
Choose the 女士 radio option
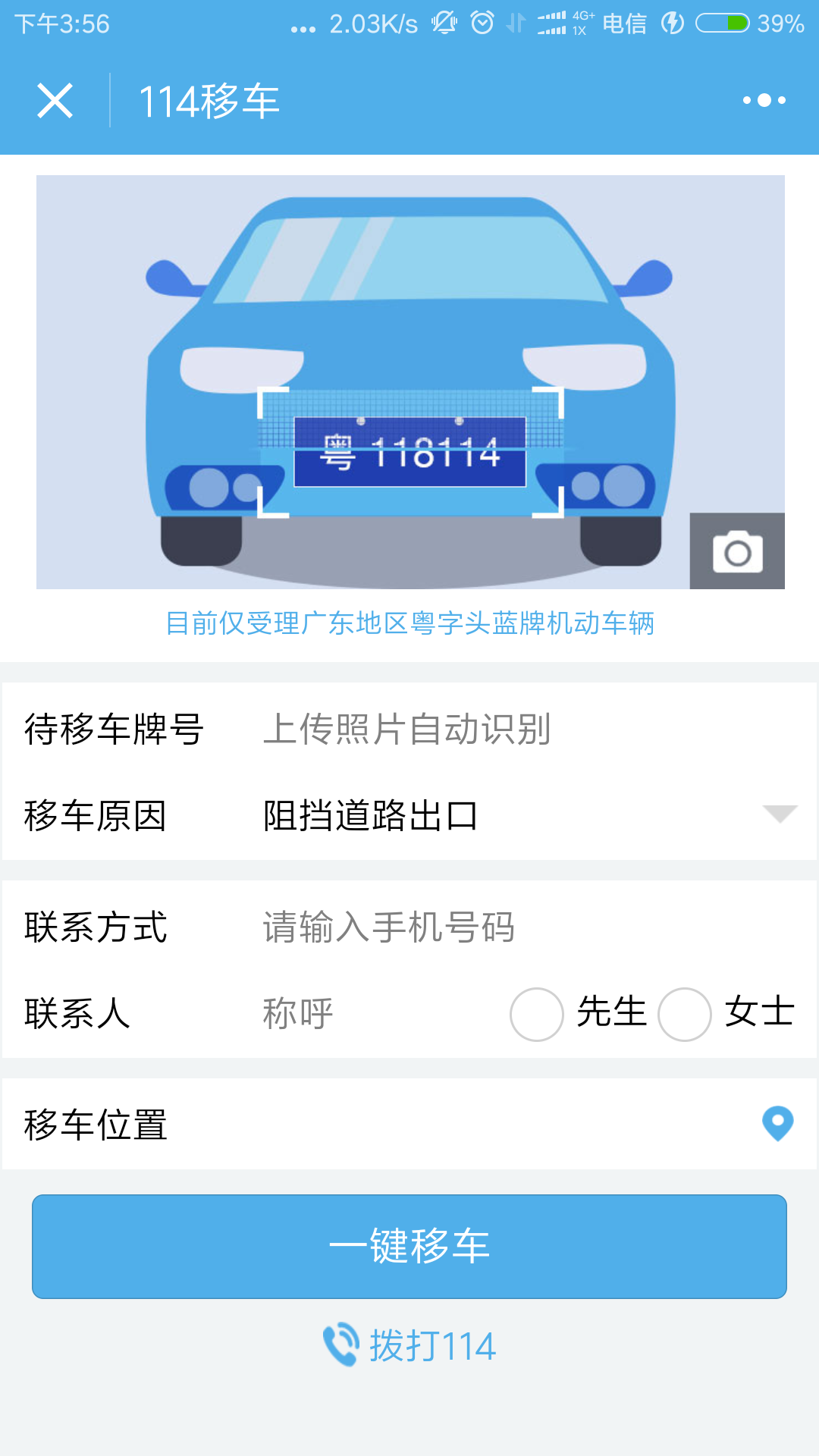coord(685,1015)
